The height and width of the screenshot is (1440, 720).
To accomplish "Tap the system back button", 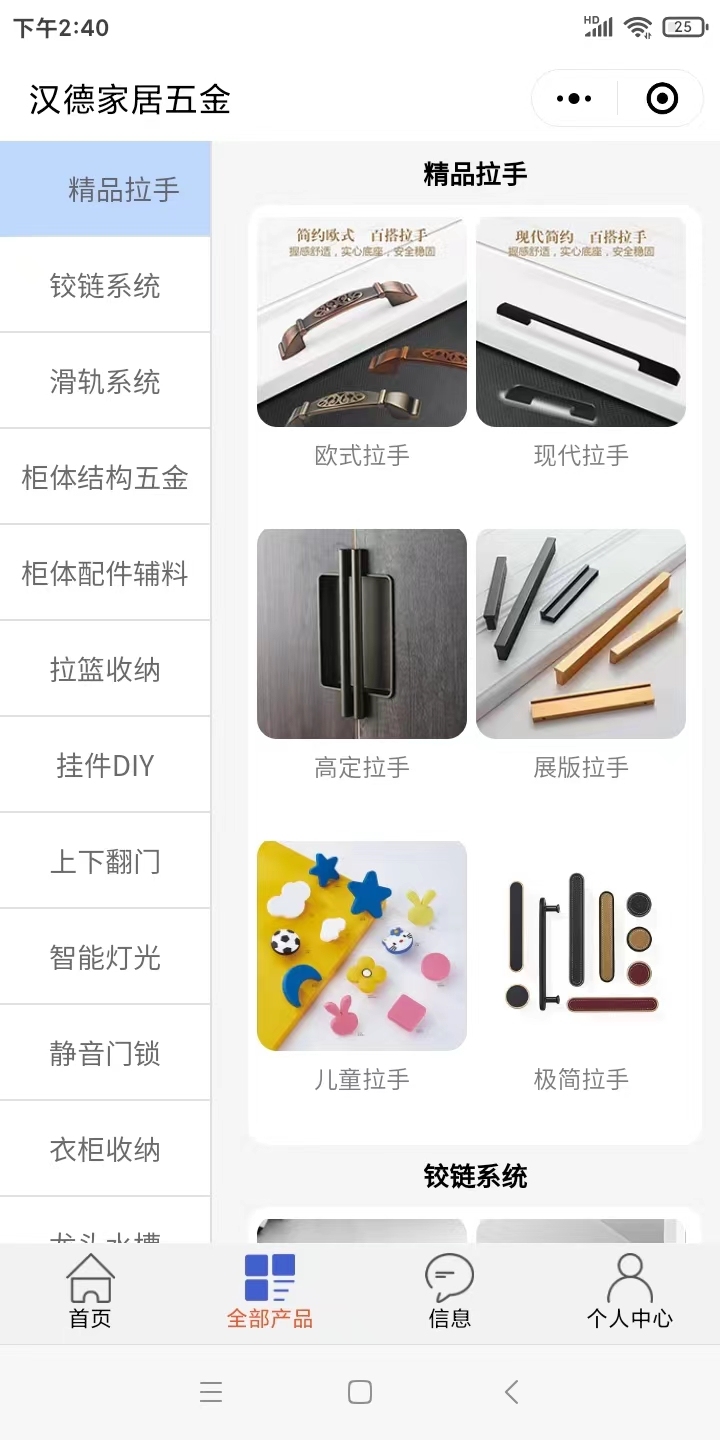I will (x=511, y=1392).
